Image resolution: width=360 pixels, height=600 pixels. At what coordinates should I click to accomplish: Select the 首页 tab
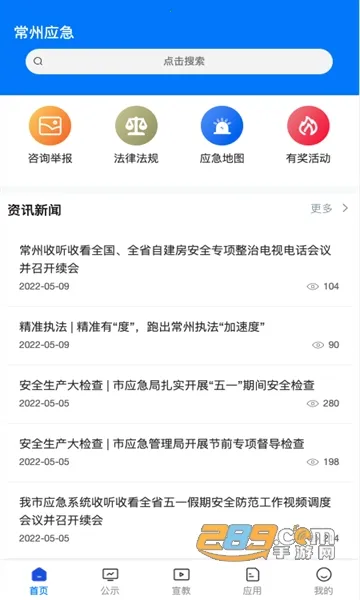(x=39, y=581)
